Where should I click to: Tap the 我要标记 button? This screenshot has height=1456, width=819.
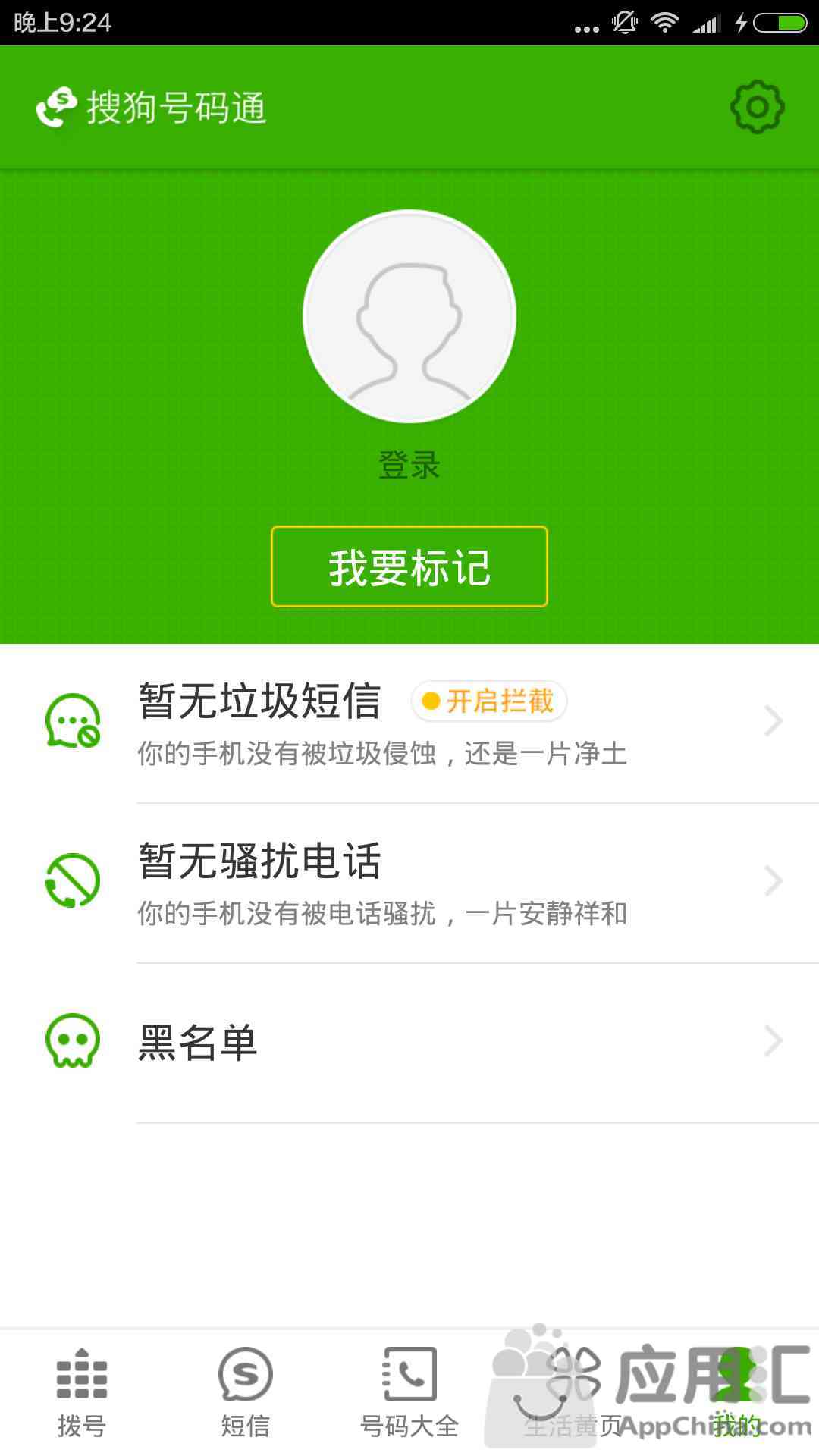(x=409, y=566)
